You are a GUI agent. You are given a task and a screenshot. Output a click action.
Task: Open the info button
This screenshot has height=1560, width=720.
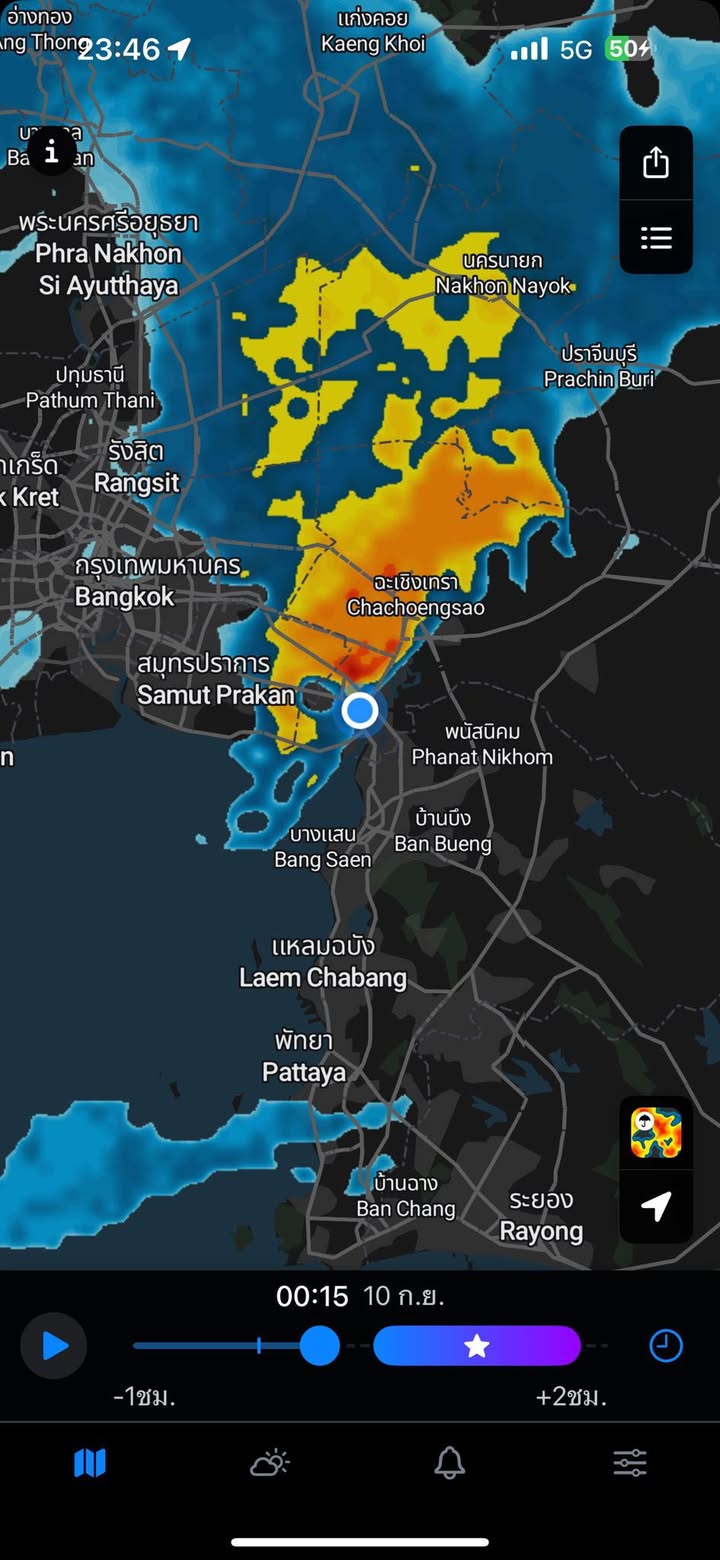pos(52,152)
